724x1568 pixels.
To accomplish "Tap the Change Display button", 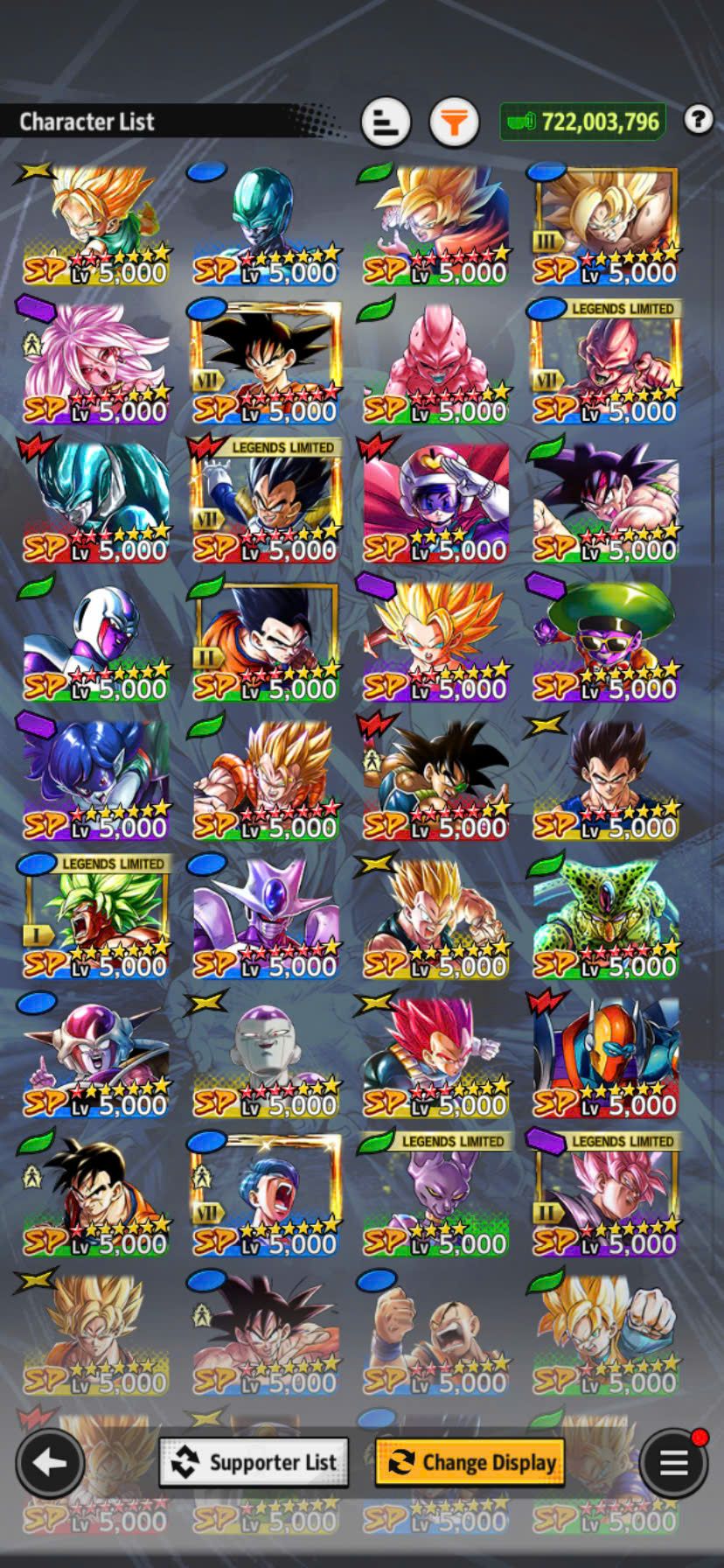I will click(x=470, y=1462).
